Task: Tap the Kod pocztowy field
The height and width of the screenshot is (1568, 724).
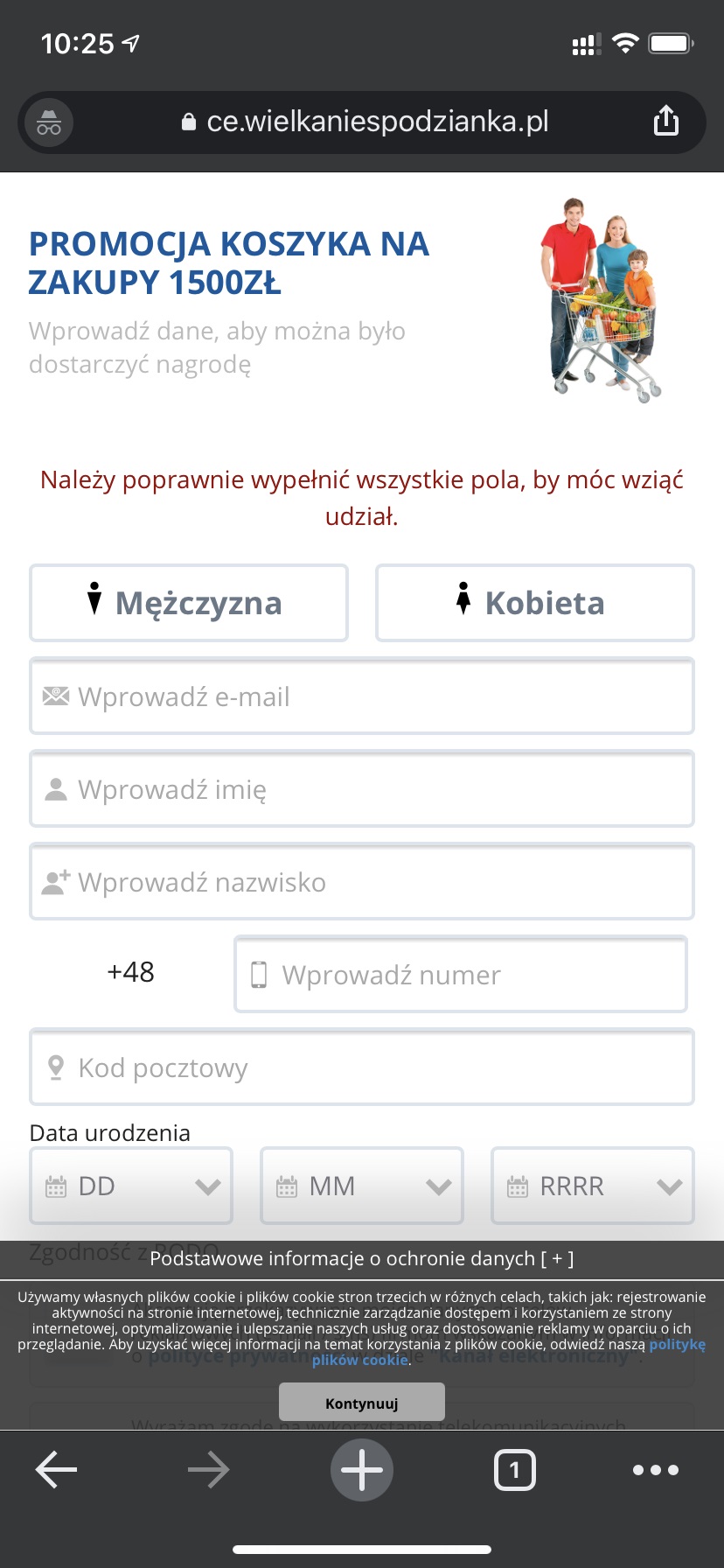Action: pyautogui.click(x=362, y=1067)
